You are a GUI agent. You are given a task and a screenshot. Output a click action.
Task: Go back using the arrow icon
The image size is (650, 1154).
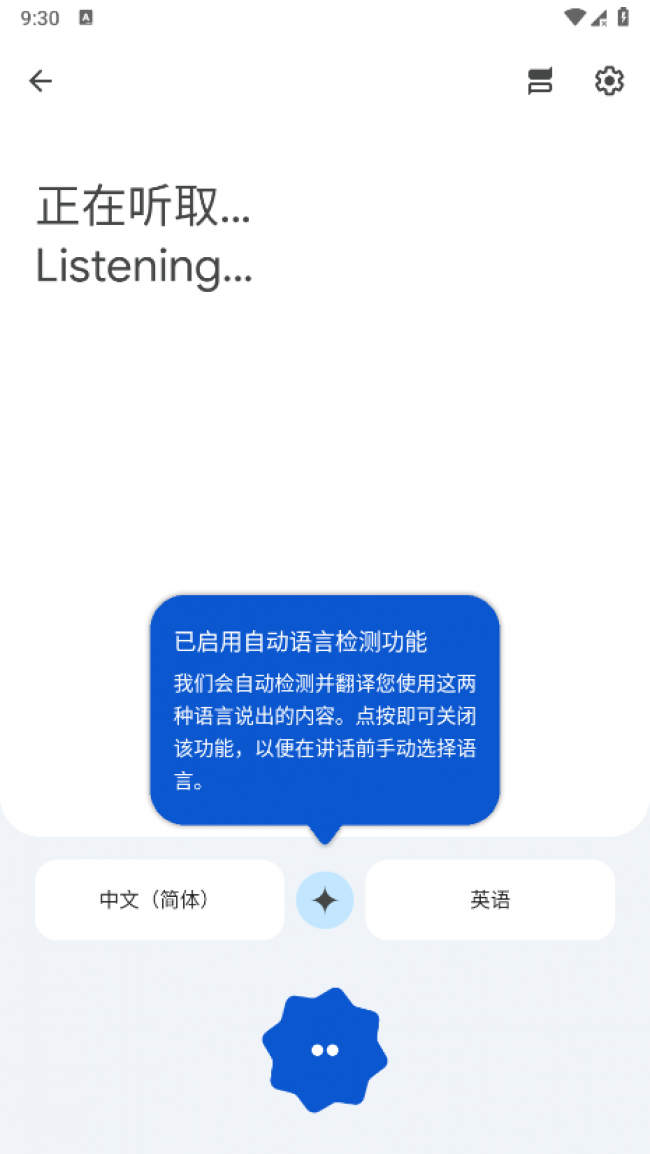(x=40, y=81)
